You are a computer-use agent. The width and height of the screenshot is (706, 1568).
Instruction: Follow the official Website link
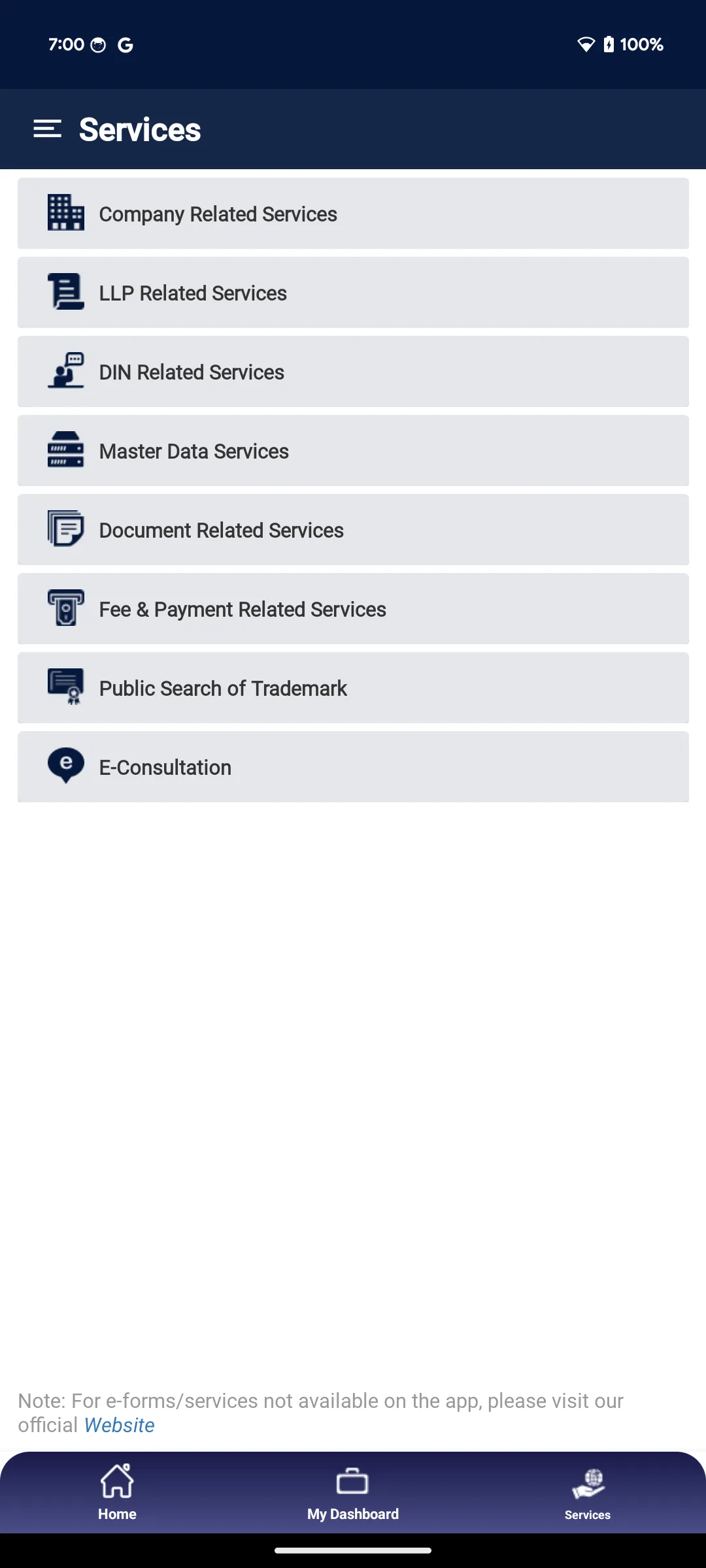120,1425
